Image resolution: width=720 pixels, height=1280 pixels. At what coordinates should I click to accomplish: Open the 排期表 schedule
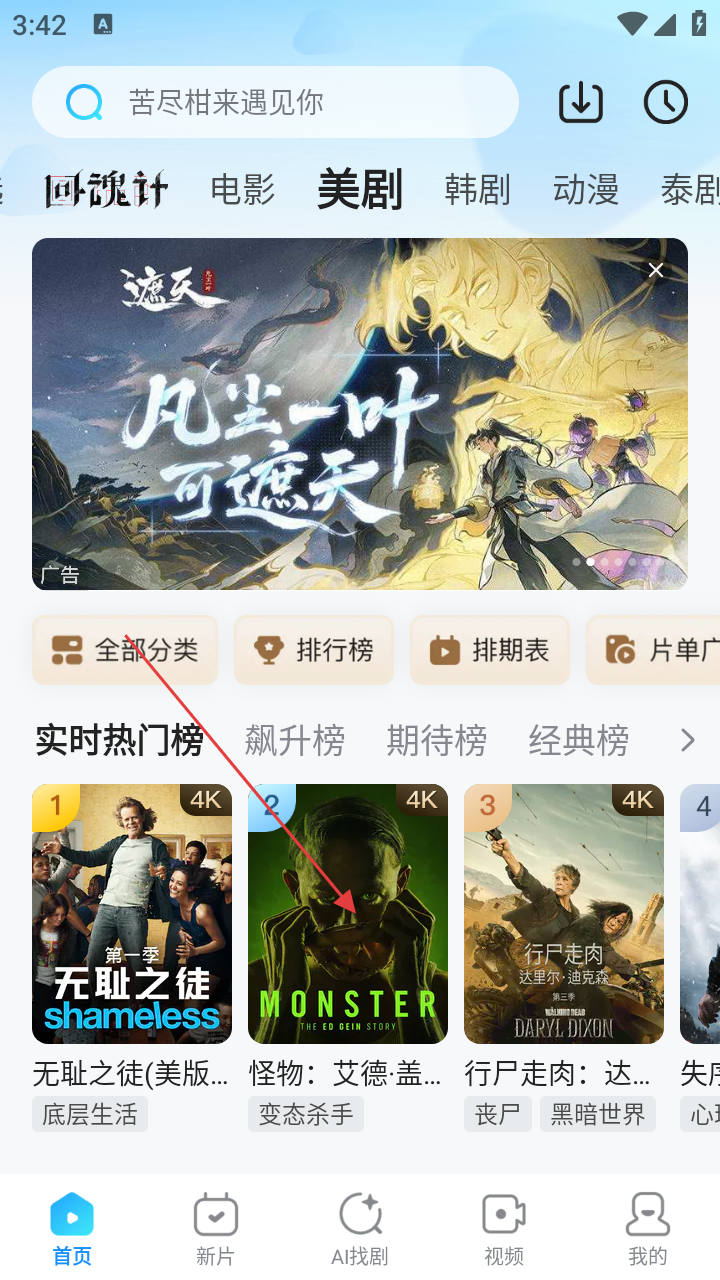[490, 651]
